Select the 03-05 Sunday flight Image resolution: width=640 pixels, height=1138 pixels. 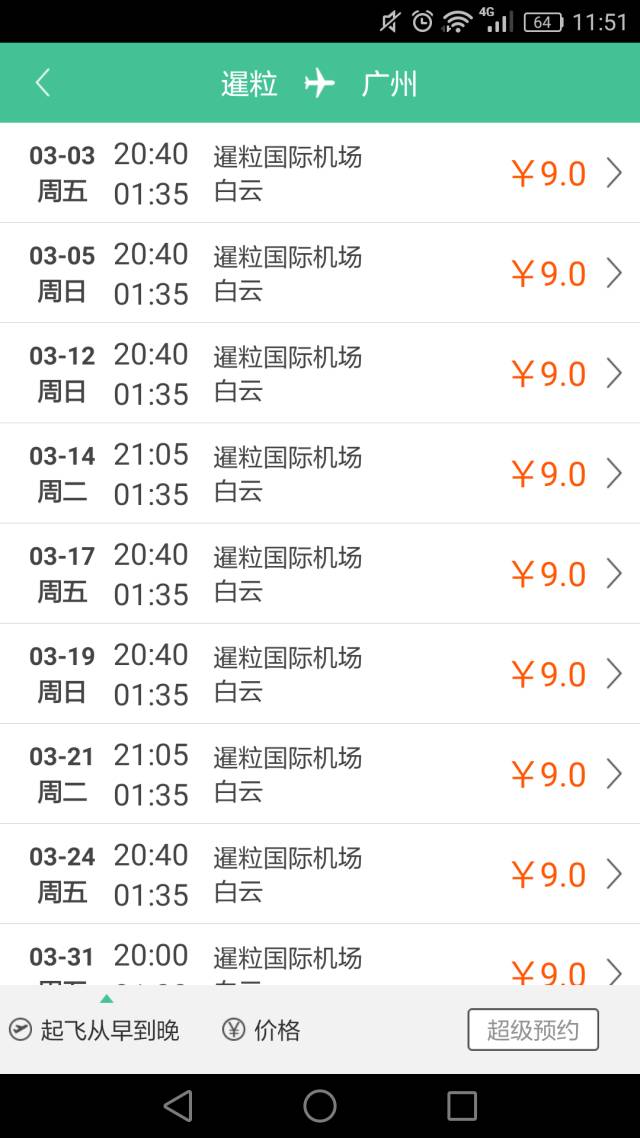click(320, 273)
